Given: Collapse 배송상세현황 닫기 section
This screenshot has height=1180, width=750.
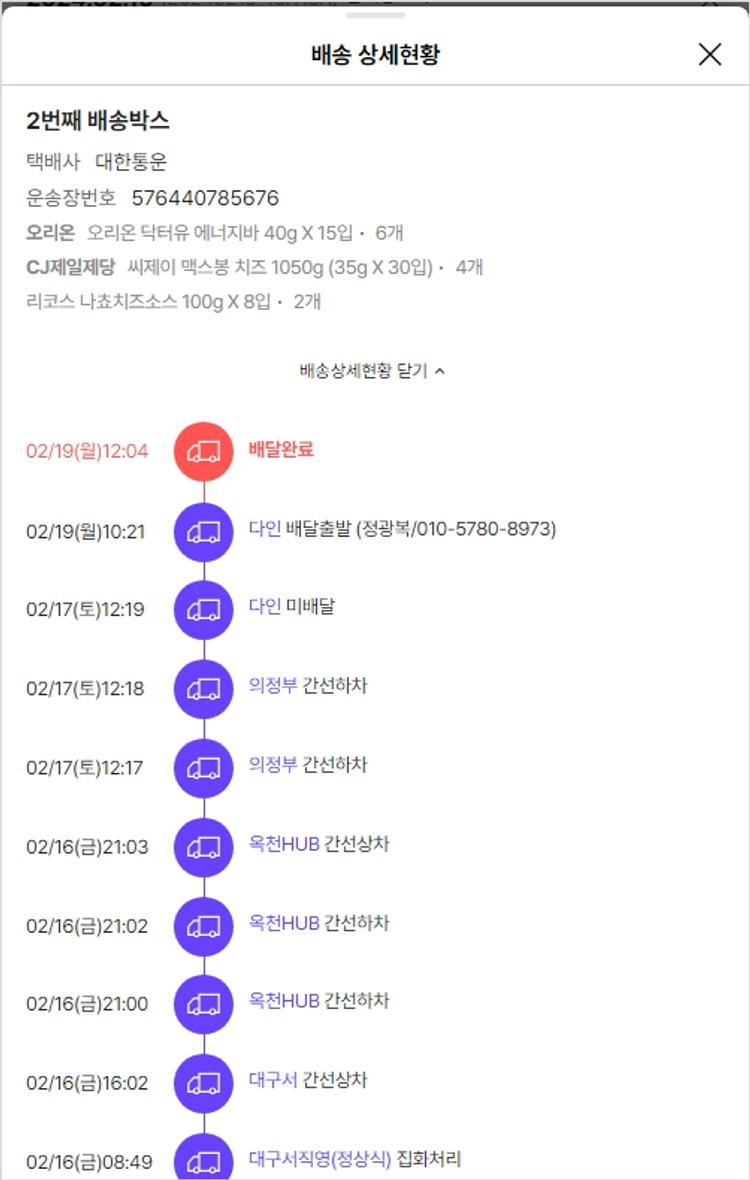Looking at the screenshot, I should click(372, 371).
